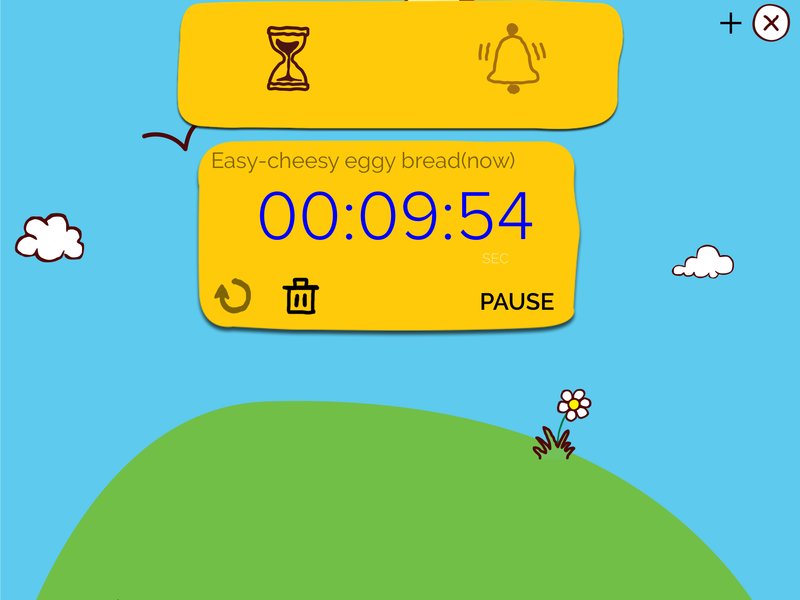Switch to the hourglass timer tab

pos(288,60)
